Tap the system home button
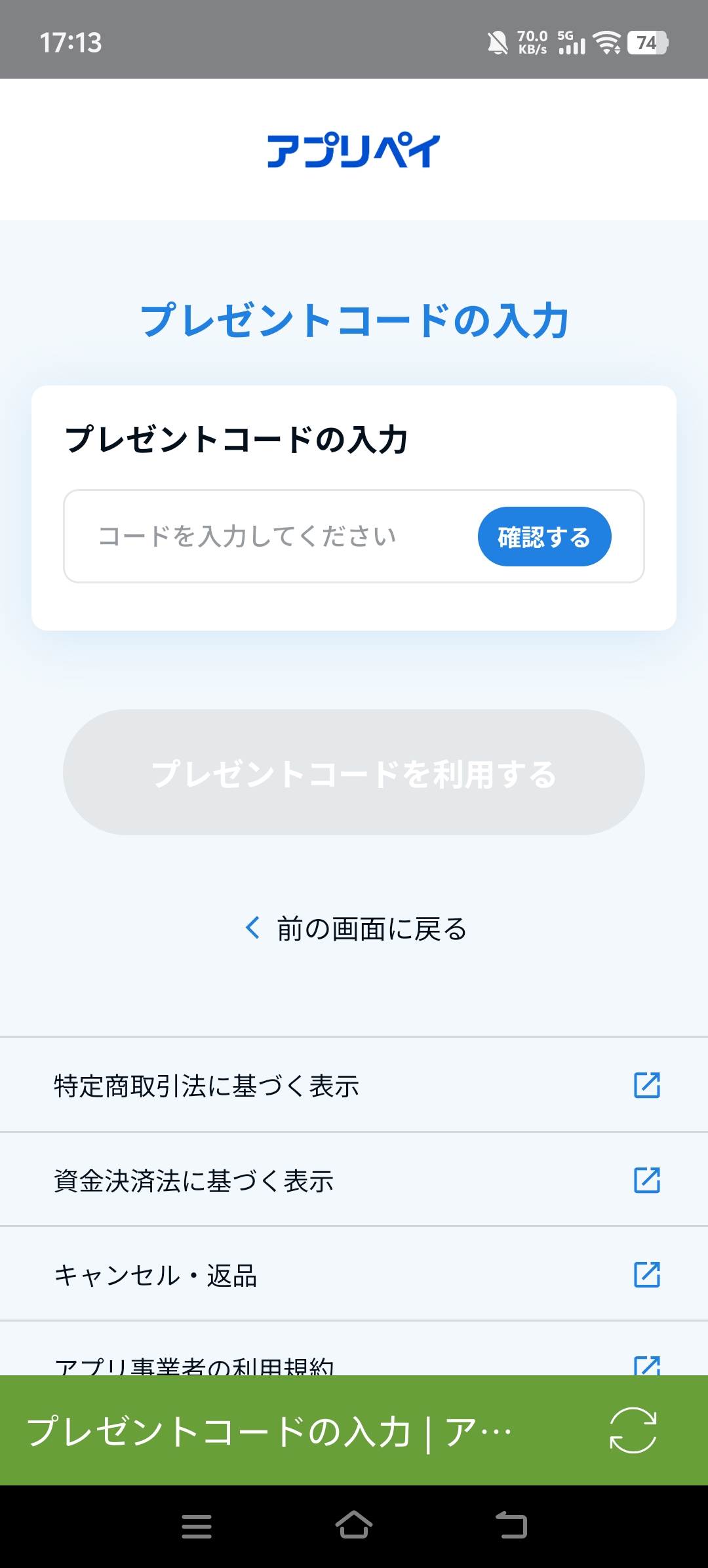 click(x=354, y=1526)
